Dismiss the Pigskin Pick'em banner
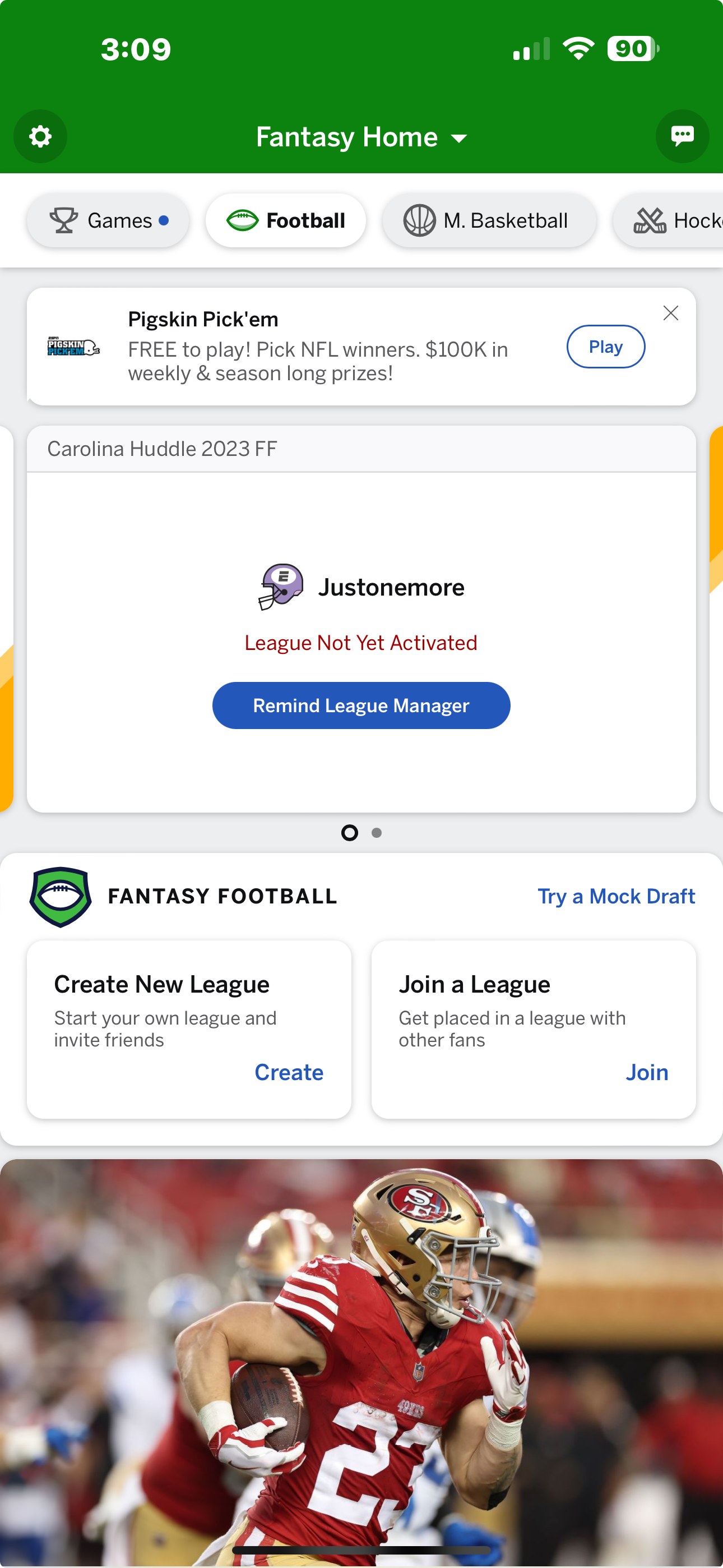723x1568 pixels. pyautogui.click(x=670, y=313)
